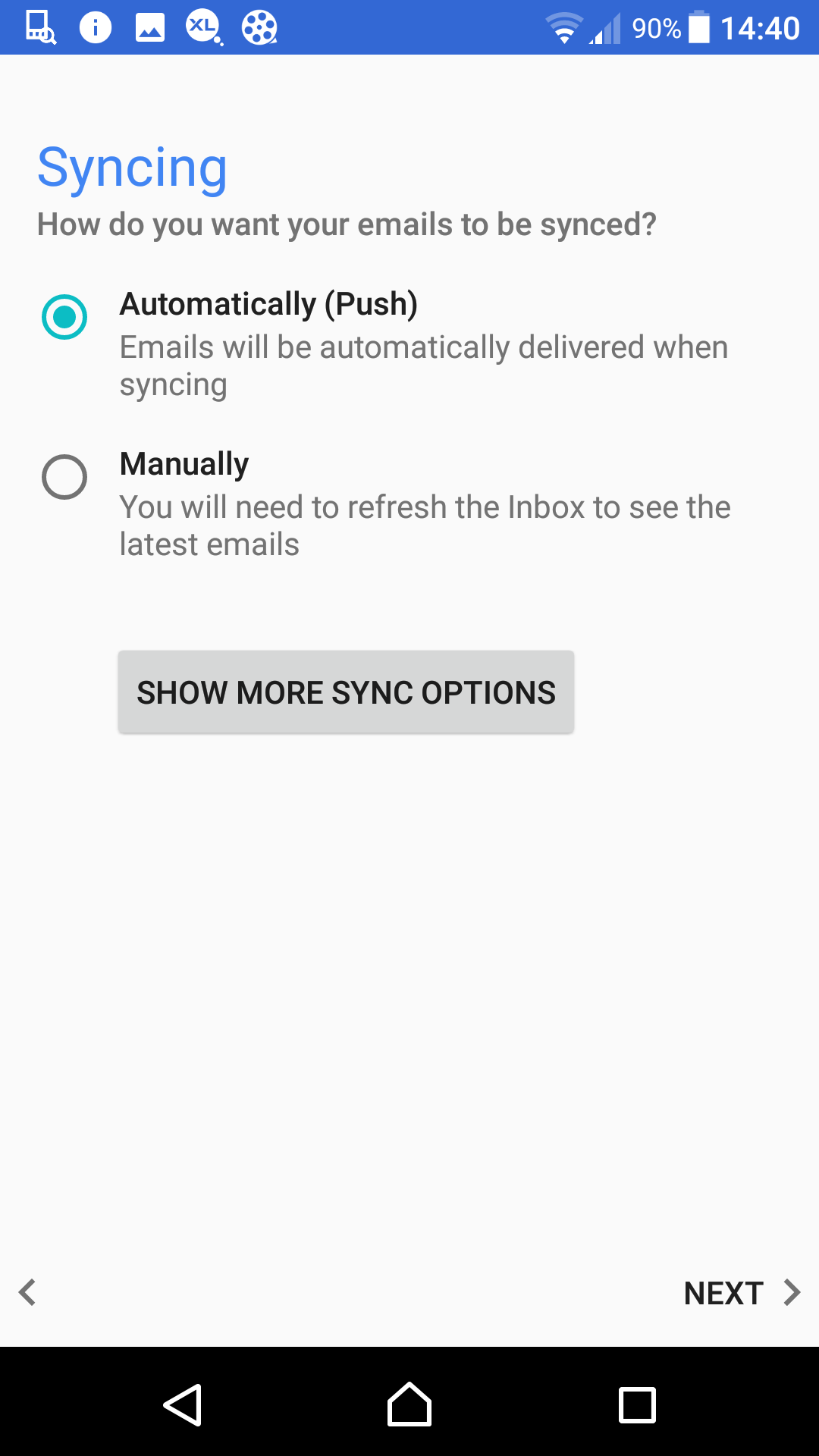
Task: Go to previous step with left chevron
Action: pyautogui.click(x=28, y=1292)
